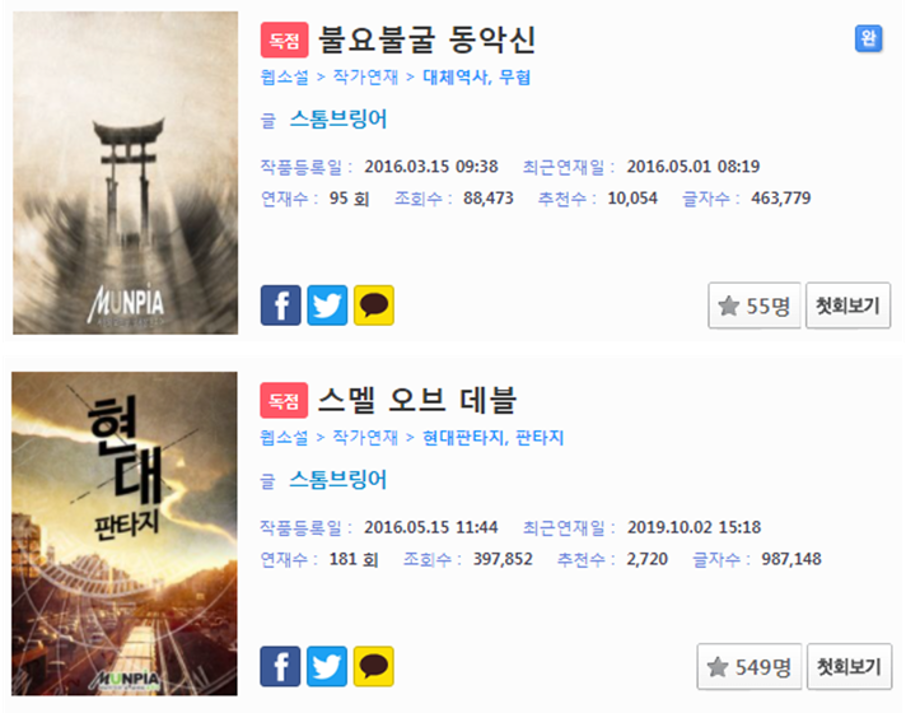Open the 스멜 오브 데블 cover image

click(125, 533)
